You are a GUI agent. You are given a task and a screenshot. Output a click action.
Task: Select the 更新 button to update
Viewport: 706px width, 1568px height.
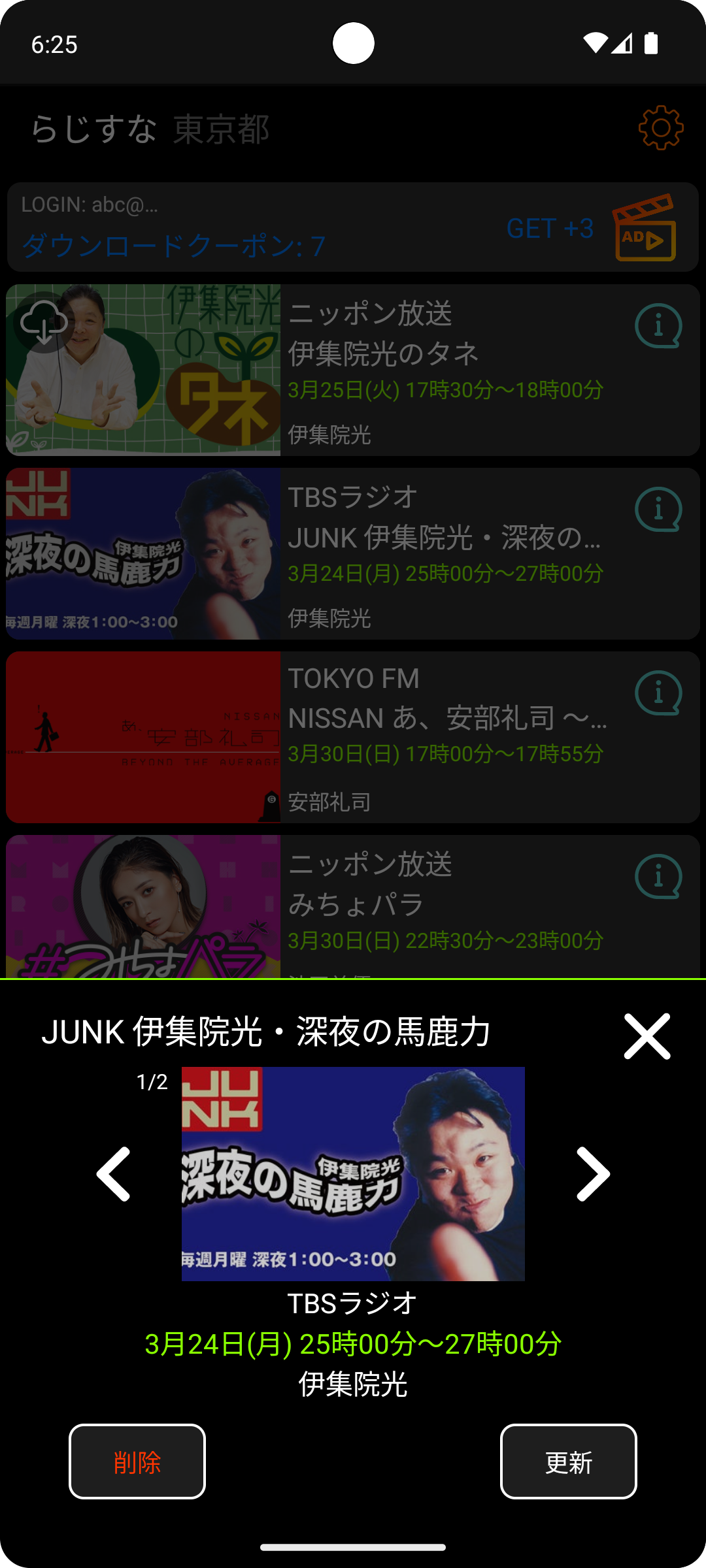click(x=568, y=1462)
